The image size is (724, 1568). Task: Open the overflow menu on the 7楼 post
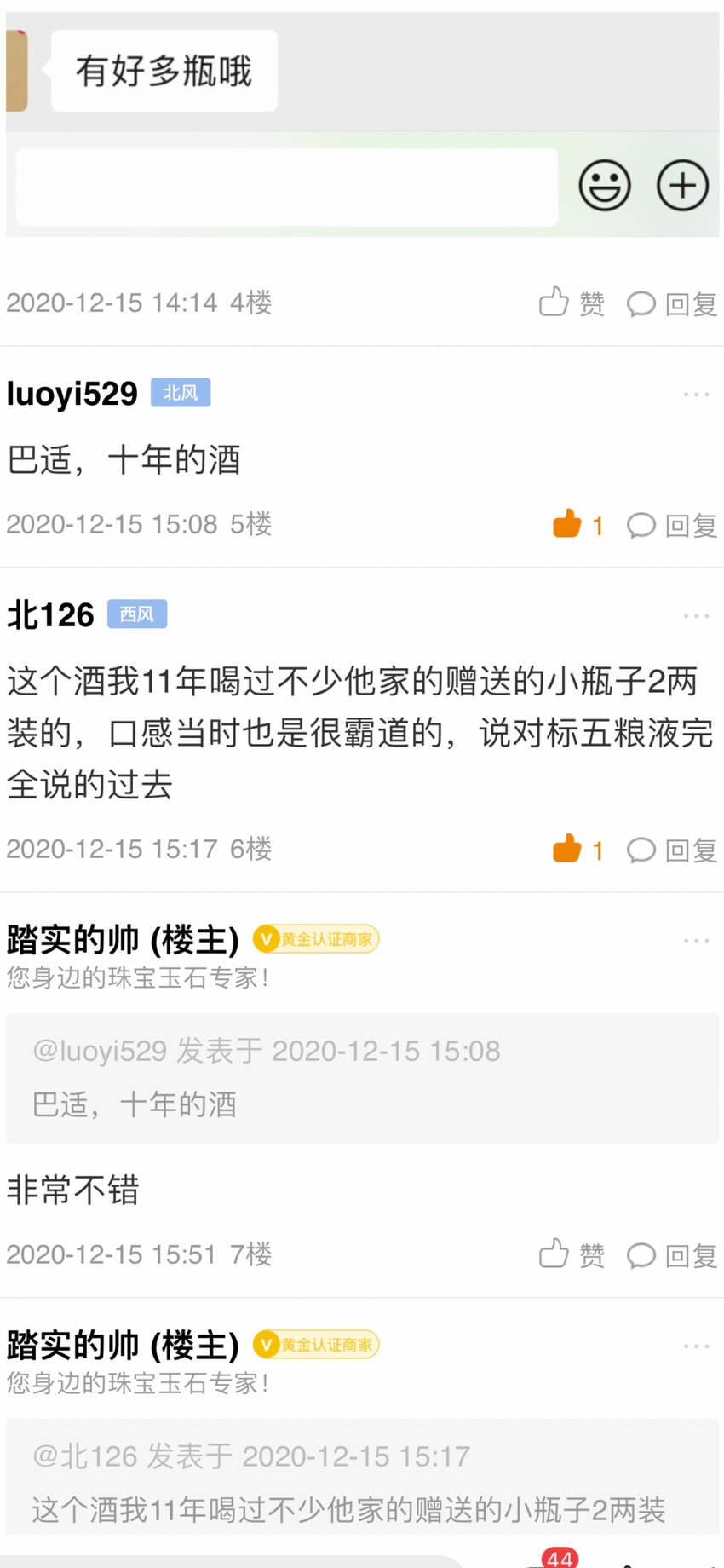point(696,941)
